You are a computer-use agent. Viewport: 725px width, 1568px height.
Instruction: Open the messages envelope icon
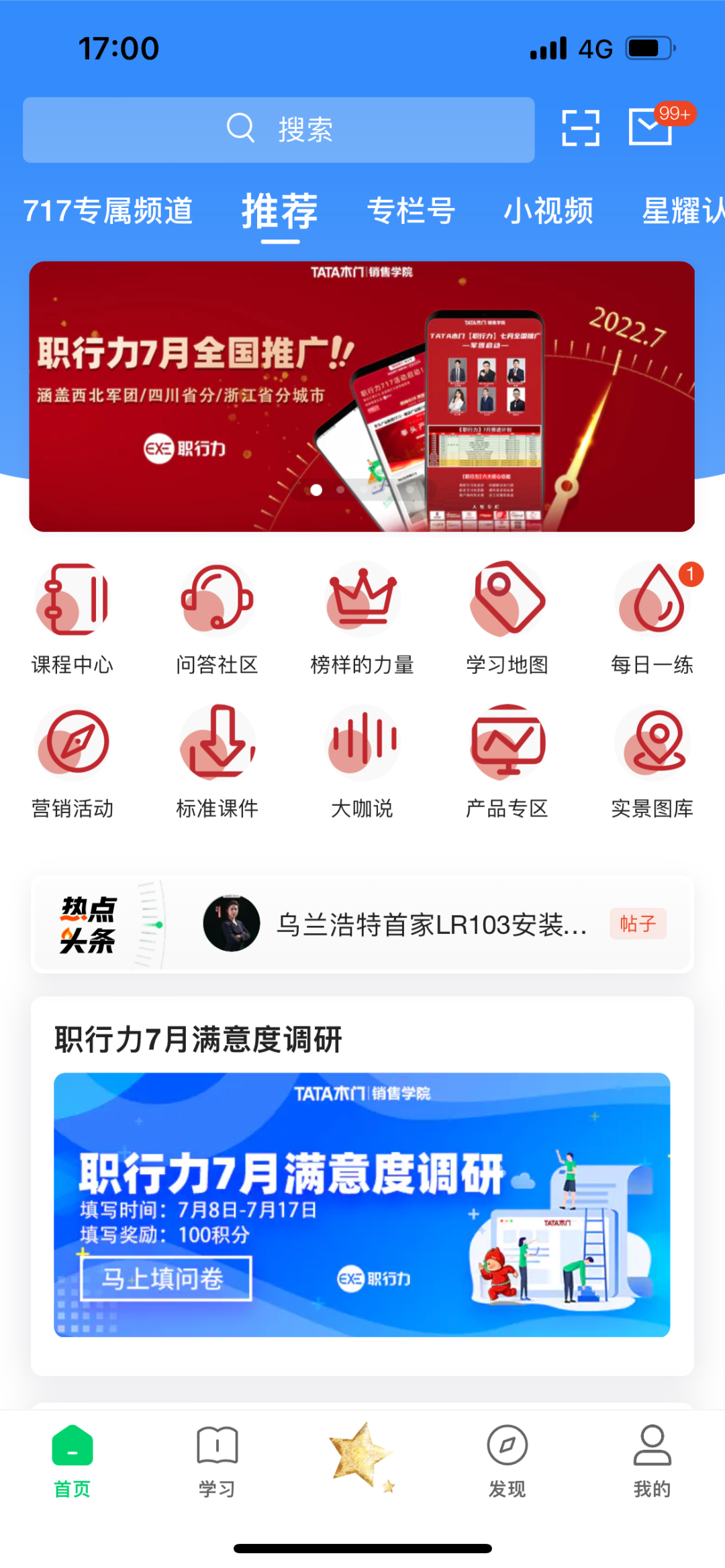(651, 127)
